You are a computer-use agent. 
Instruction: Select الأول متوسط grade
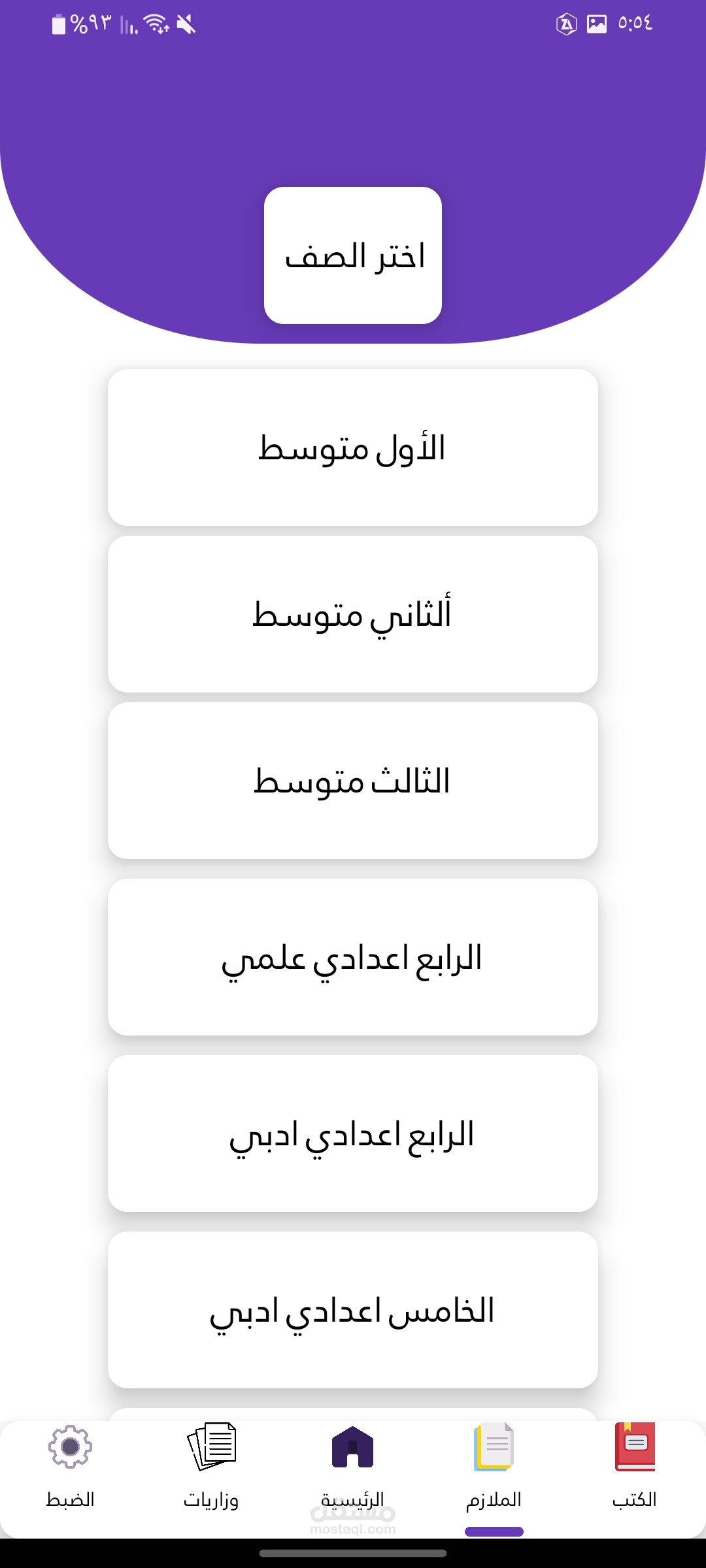[353, 448]
